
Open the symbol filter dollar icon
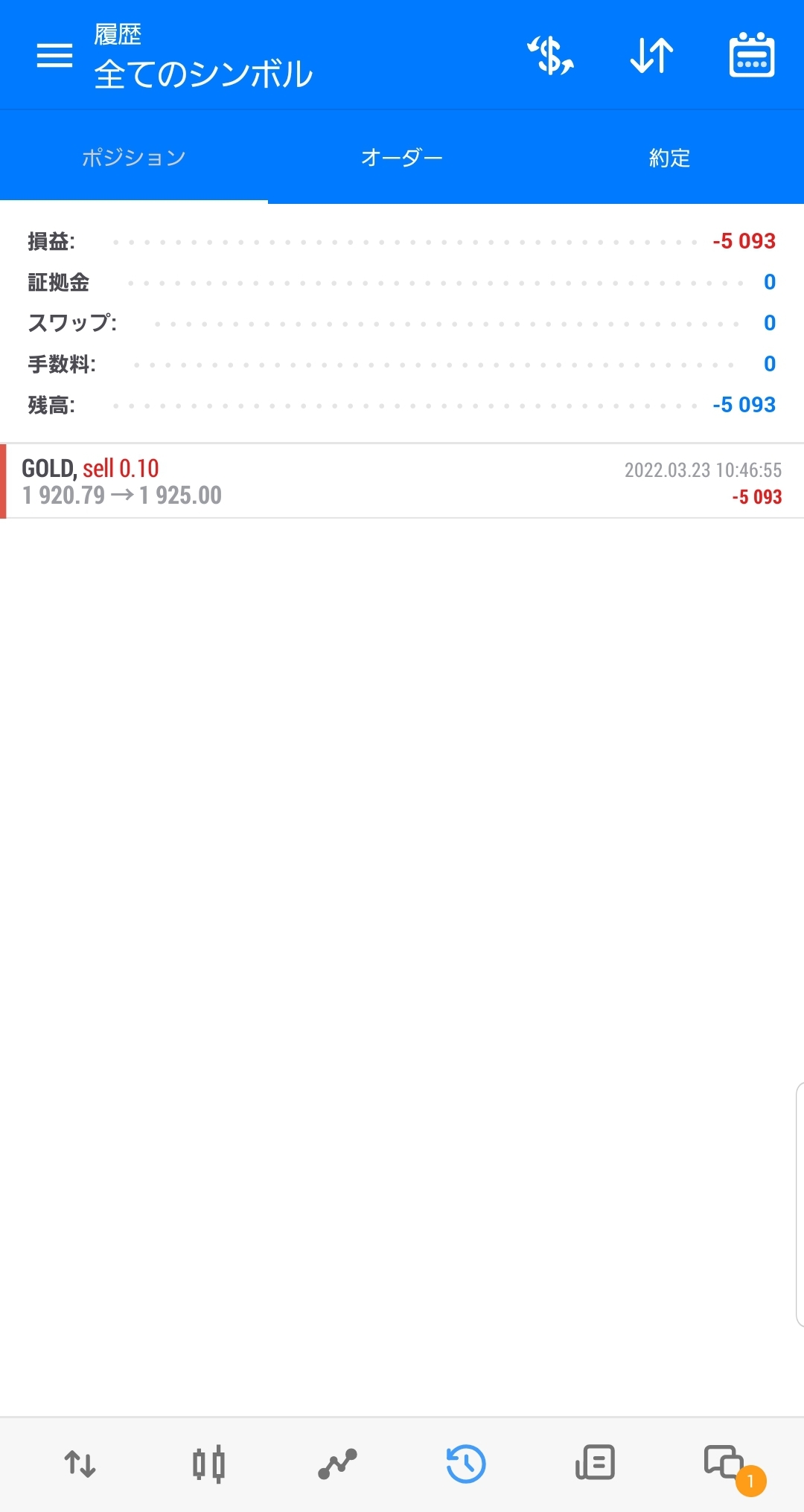pos(551,55)
